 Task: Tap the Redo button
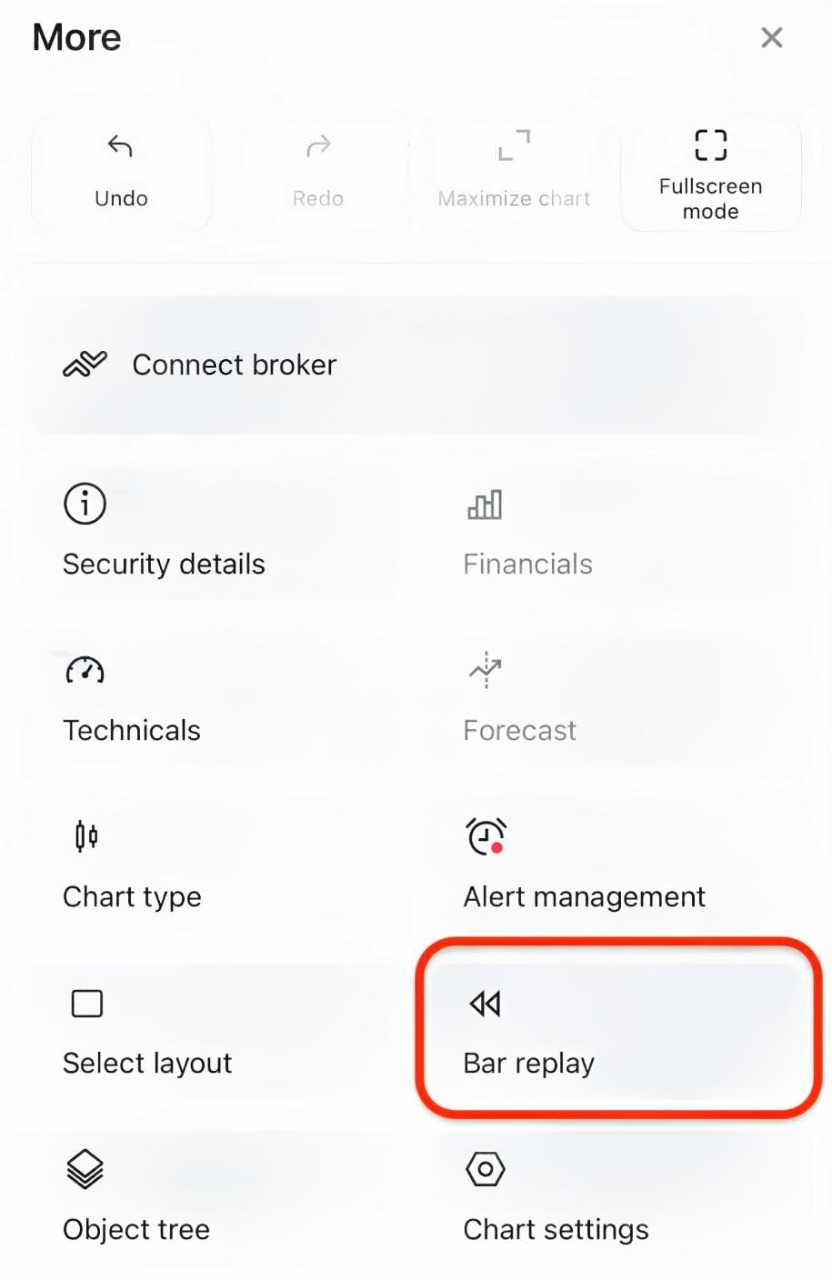318,173
